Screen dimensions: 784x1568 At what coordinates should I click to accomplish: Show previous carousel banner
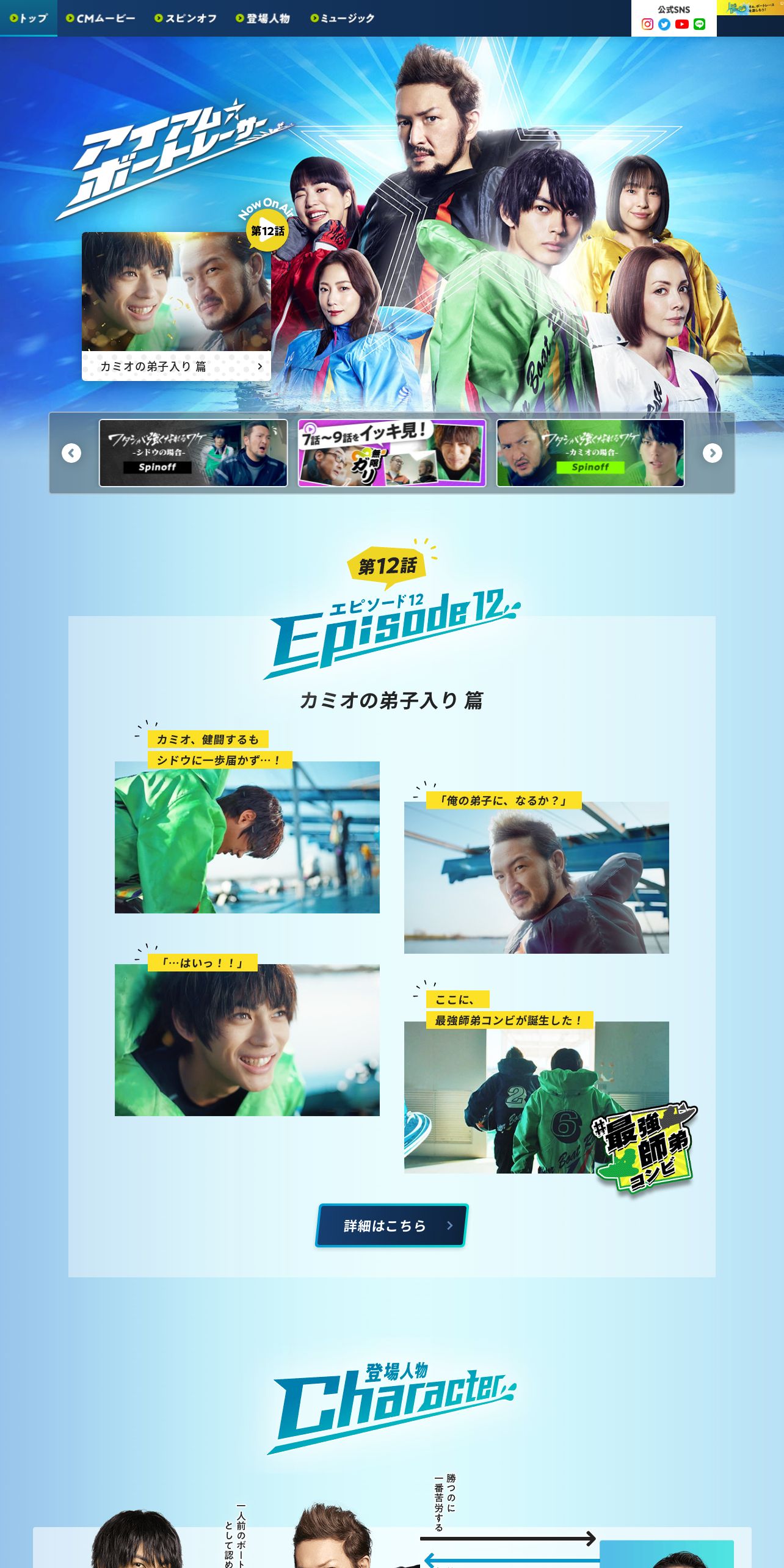pyautogui.click(x=71, y=453)
